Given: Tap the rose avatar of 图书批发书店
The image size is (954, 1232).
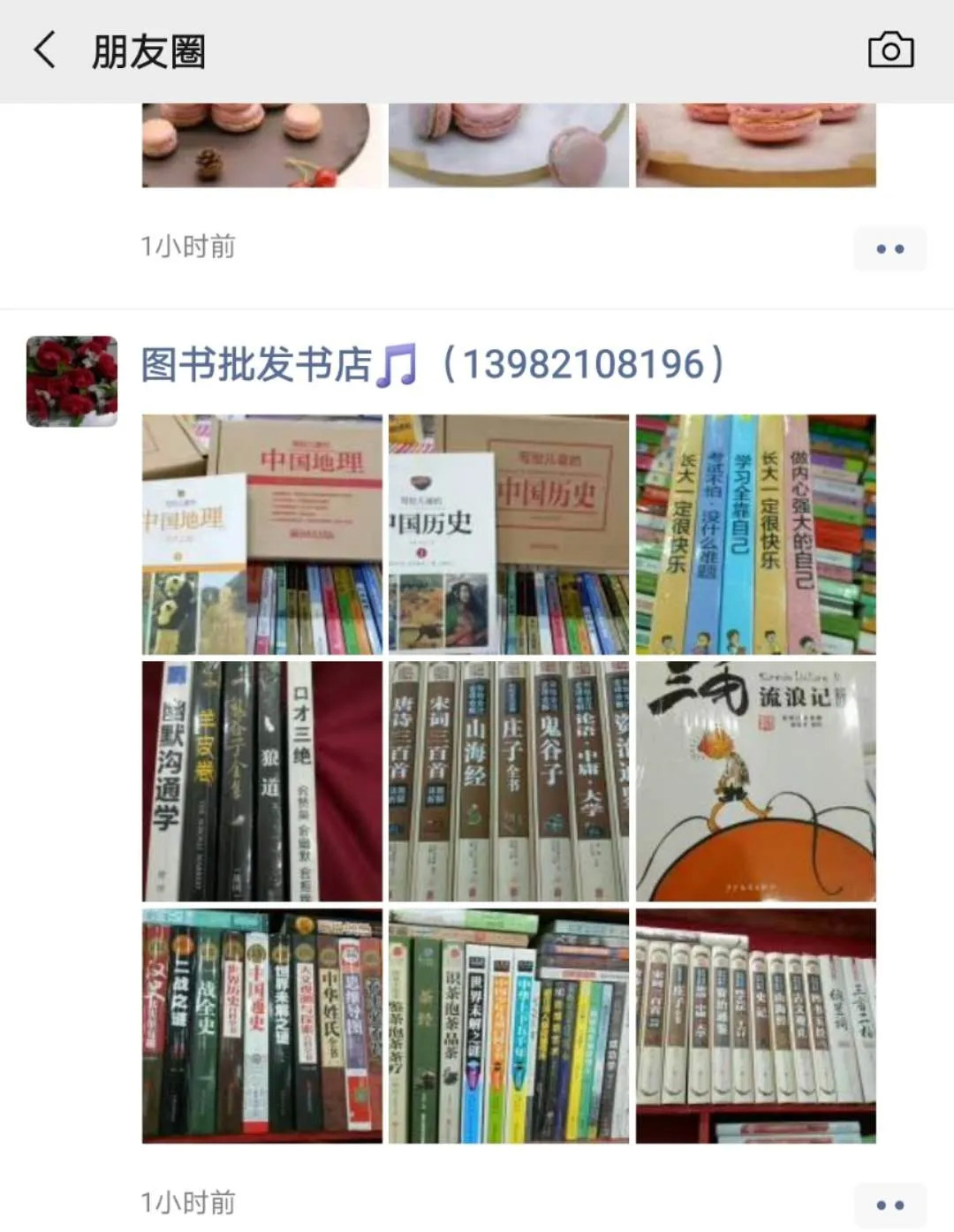Looking at the screenshot, I should pos(72,381).
